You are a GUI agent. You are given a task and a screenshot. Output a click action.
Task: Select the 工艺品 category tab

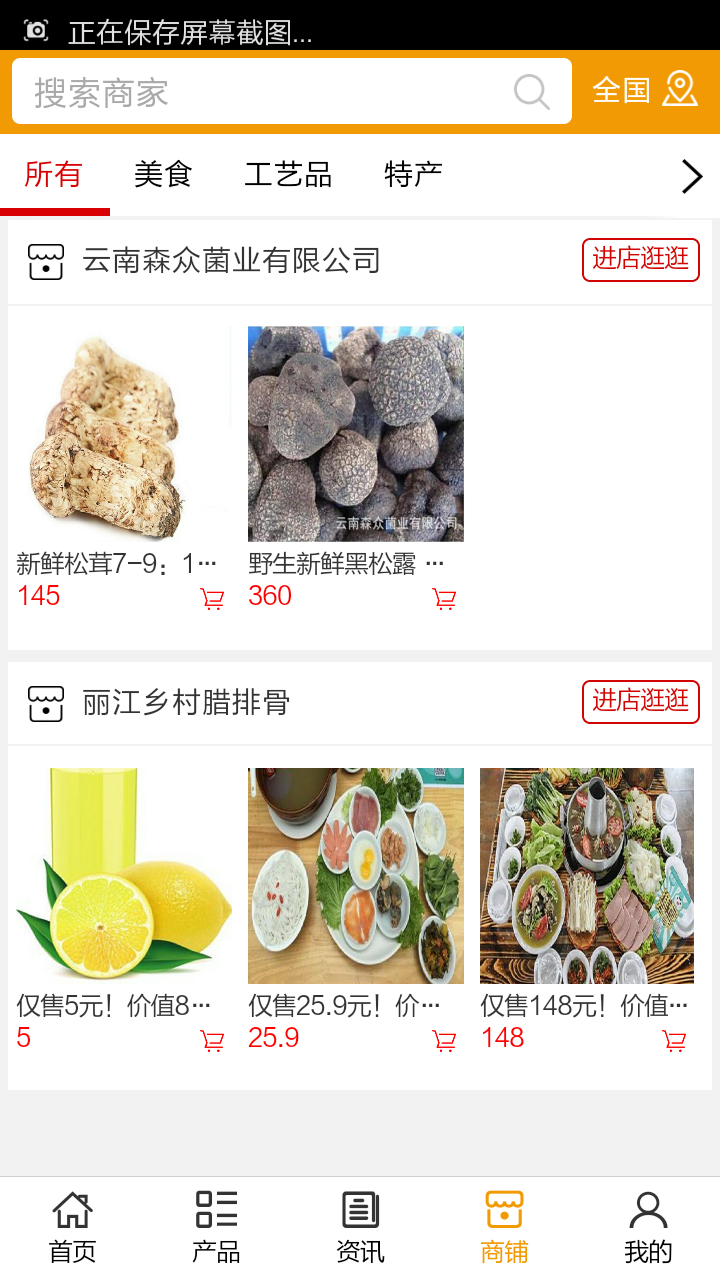(x=288, y=175)
